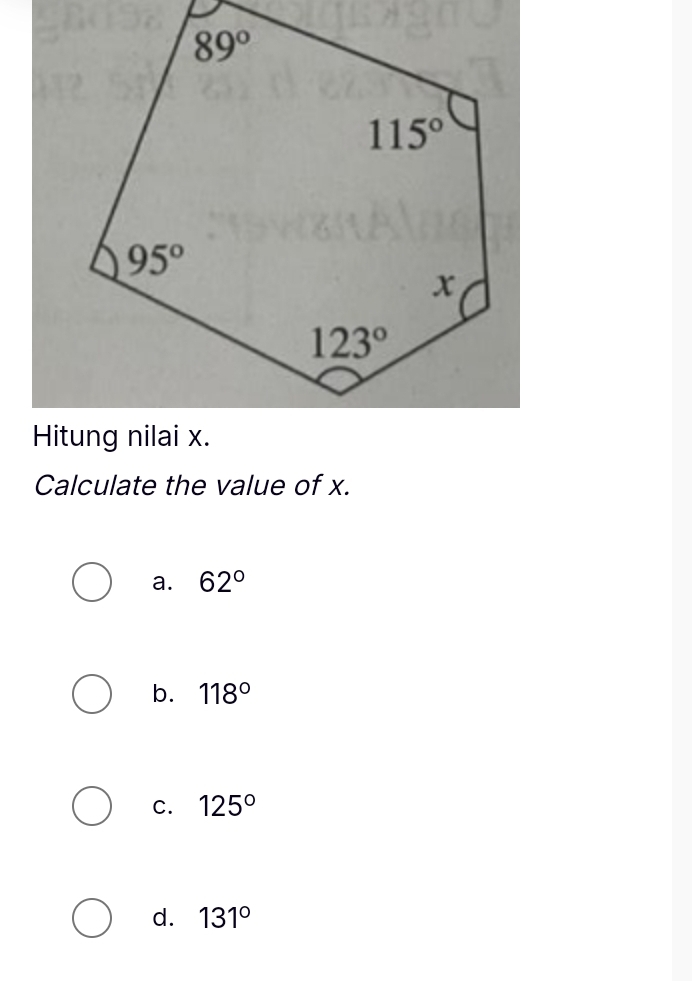
Task: Select answer option a. 62°
Action: coord(92,582)
